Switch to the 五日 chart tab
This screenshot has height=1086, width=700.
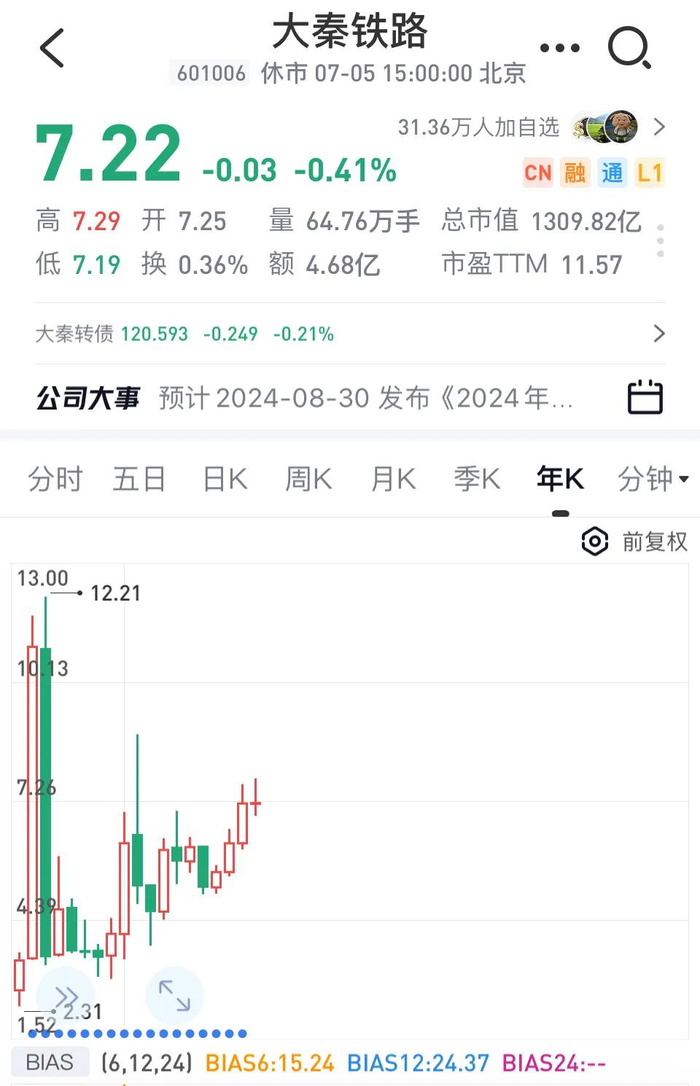(139, 479)
